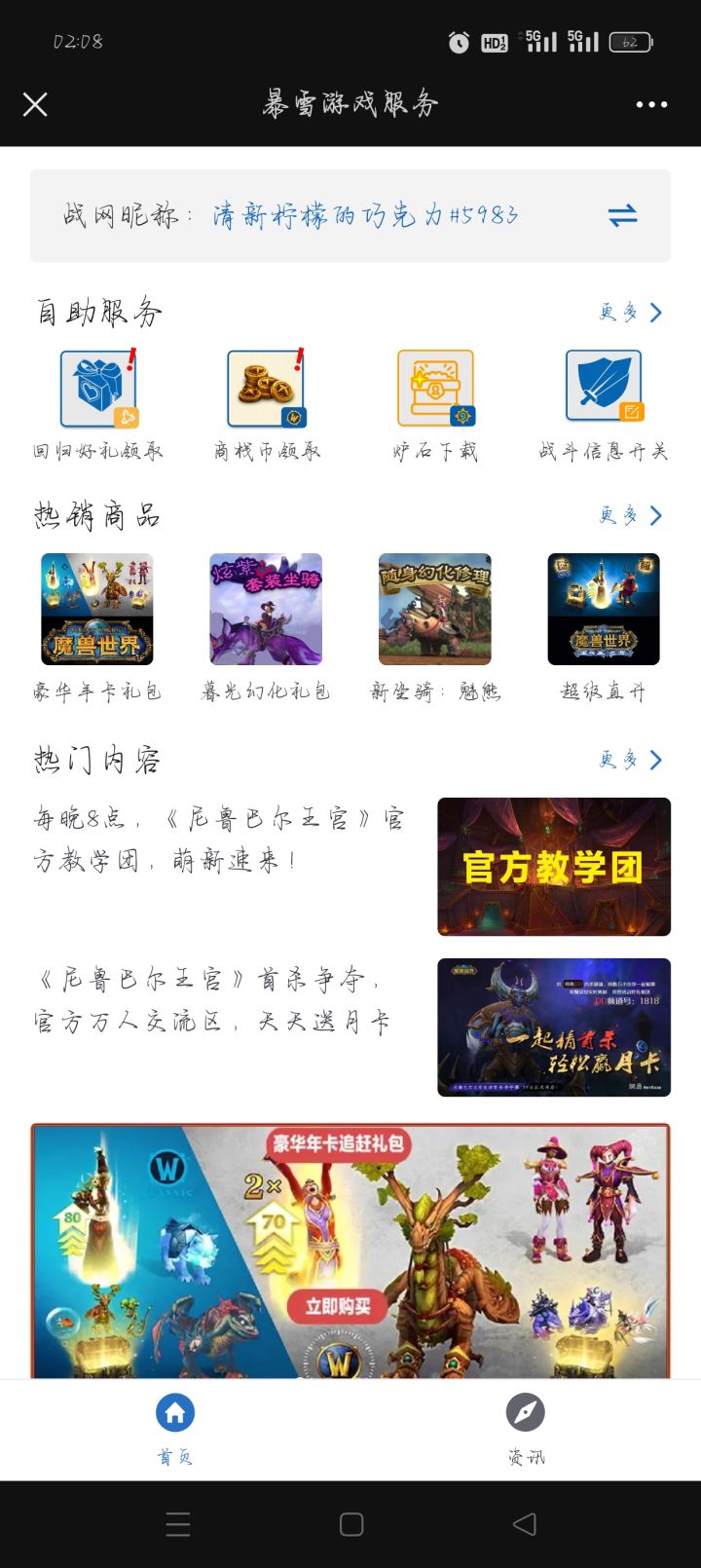Open the 回归好礼领取 gift claim icon

[x=97, y=388]
